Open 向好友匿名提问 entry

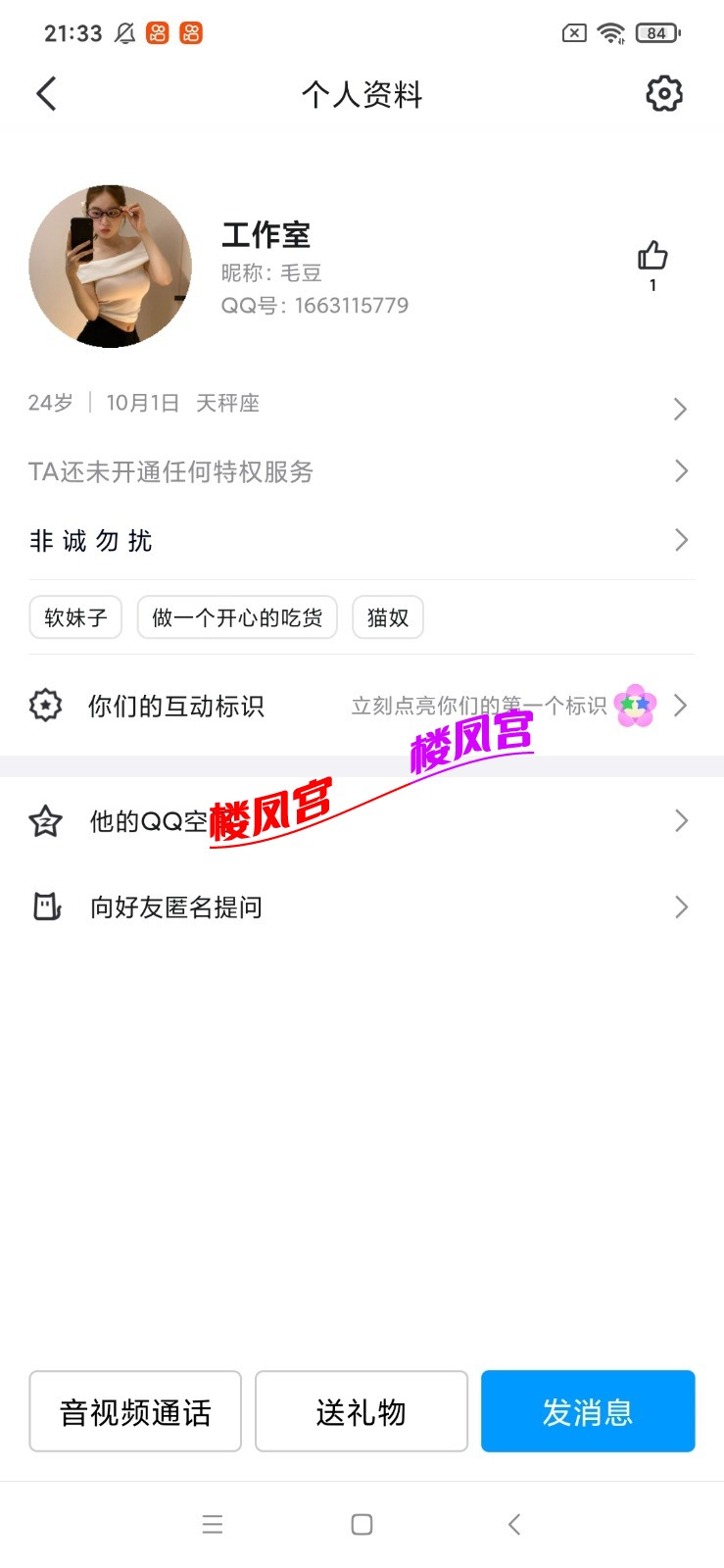[362, 906]
